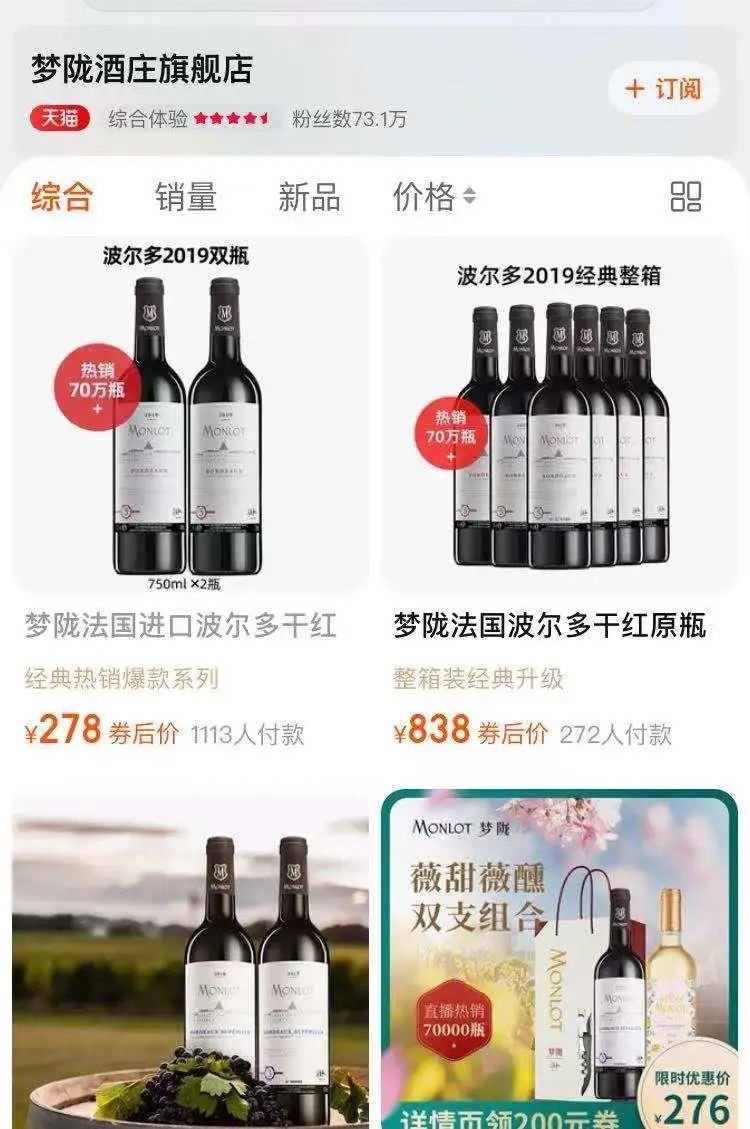Image resolution: width=750 pixels, height=1129 pixels.
Task: Tap the 订阅 subscribe button
Action: pyautogui.click(x=662, y=89)
